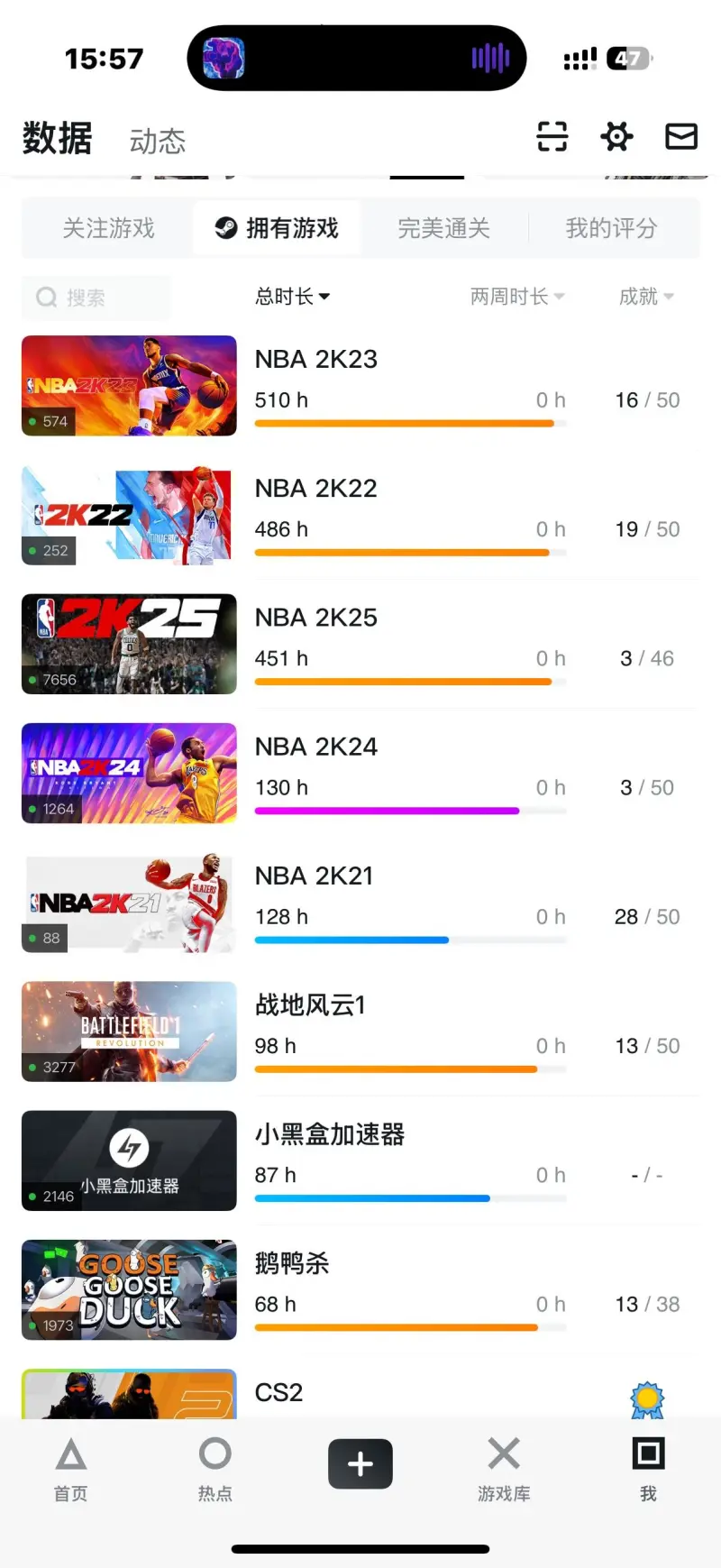Open the 游戏库 tab
721x1568 pixels.
click(504, 1470)
